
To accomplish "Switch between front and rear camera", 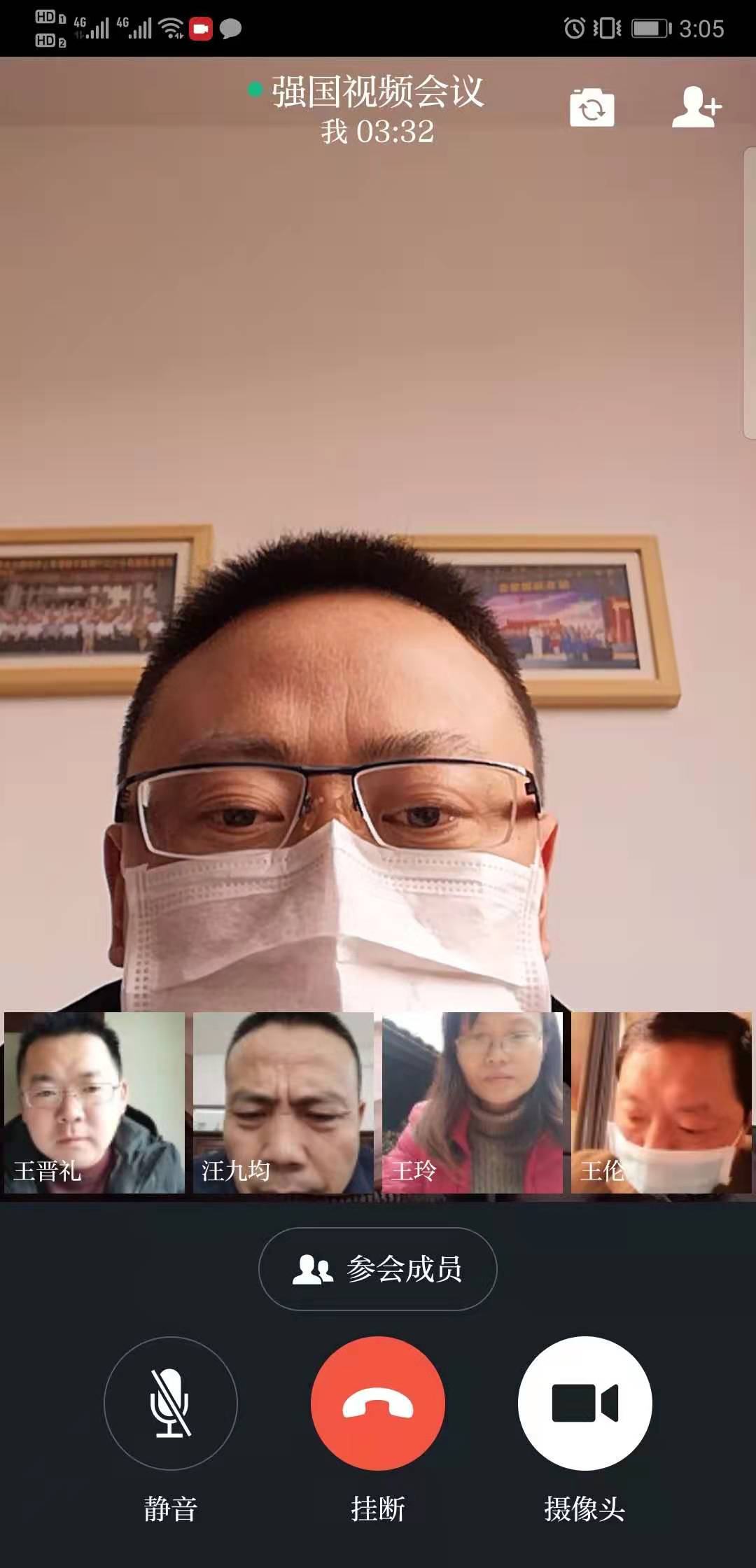I will pyautogui.click(x=591, y=108).
